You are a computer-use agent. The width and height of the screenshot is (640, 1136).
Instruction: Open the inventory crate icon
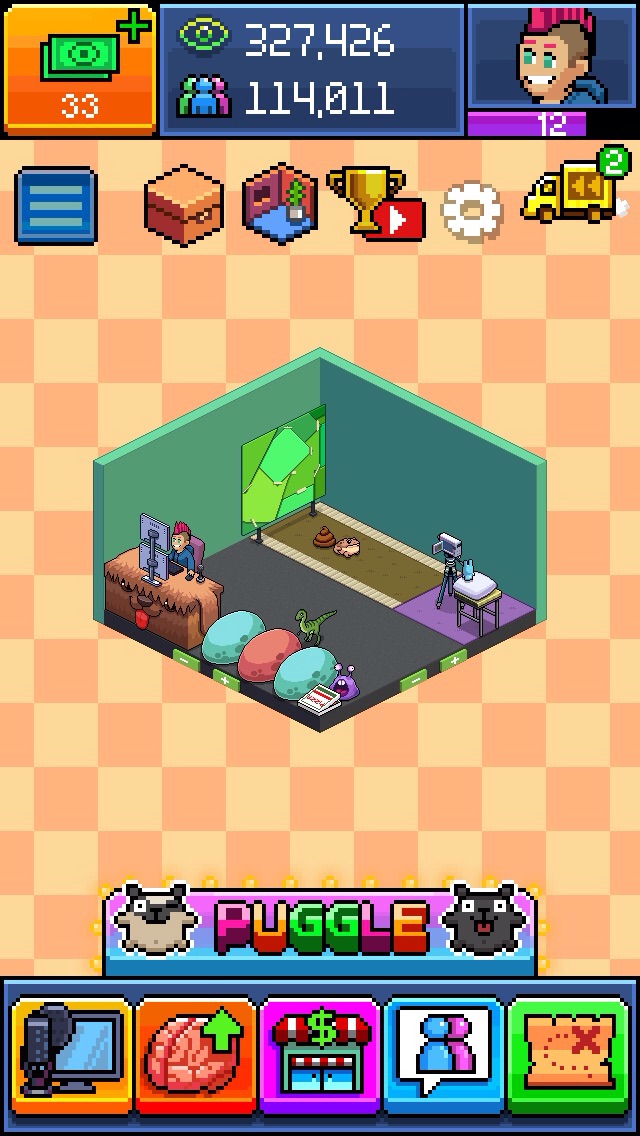coord(183,205)
